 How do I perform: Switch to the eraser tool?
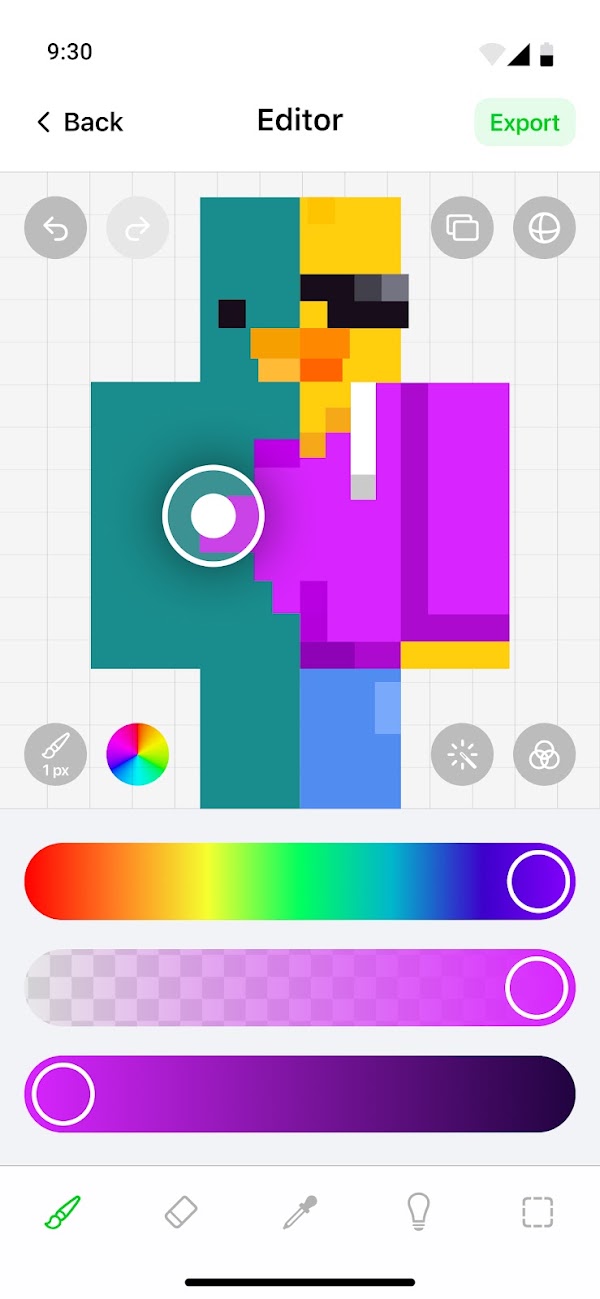pos(181,1213)
